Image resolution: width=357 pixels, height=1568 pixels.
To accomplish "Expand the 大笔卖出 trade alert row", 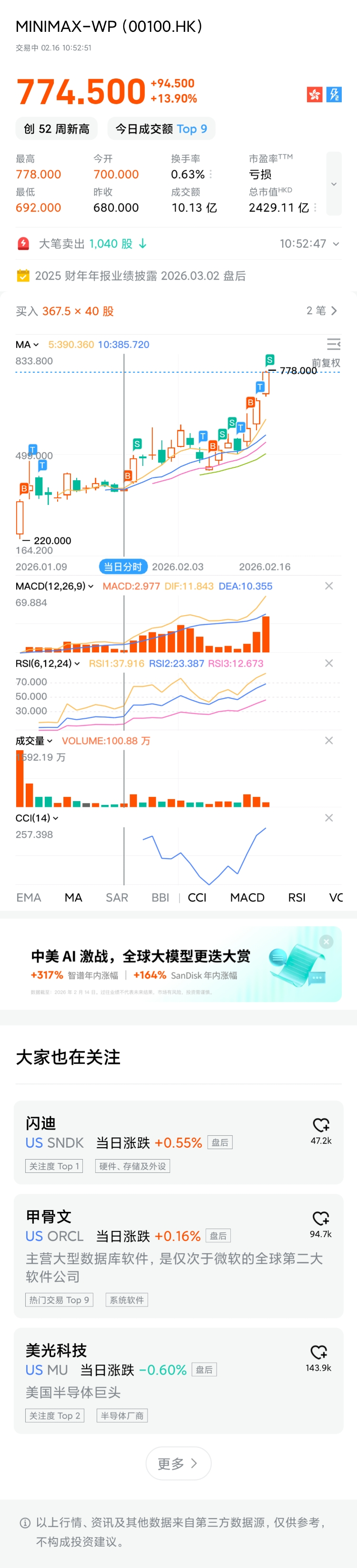I will (x=335, y=244).
